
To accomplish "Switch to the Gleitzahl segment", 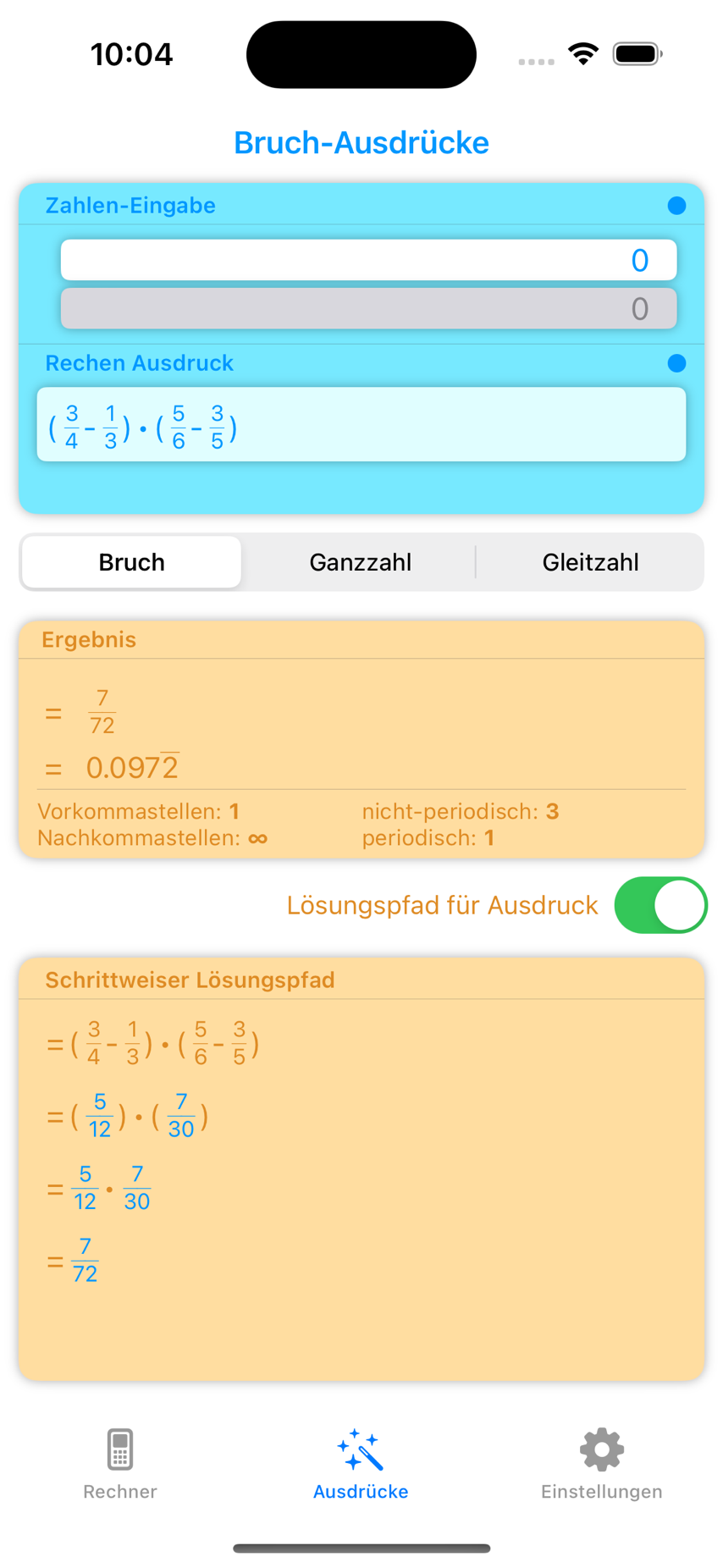I will 590,562.
